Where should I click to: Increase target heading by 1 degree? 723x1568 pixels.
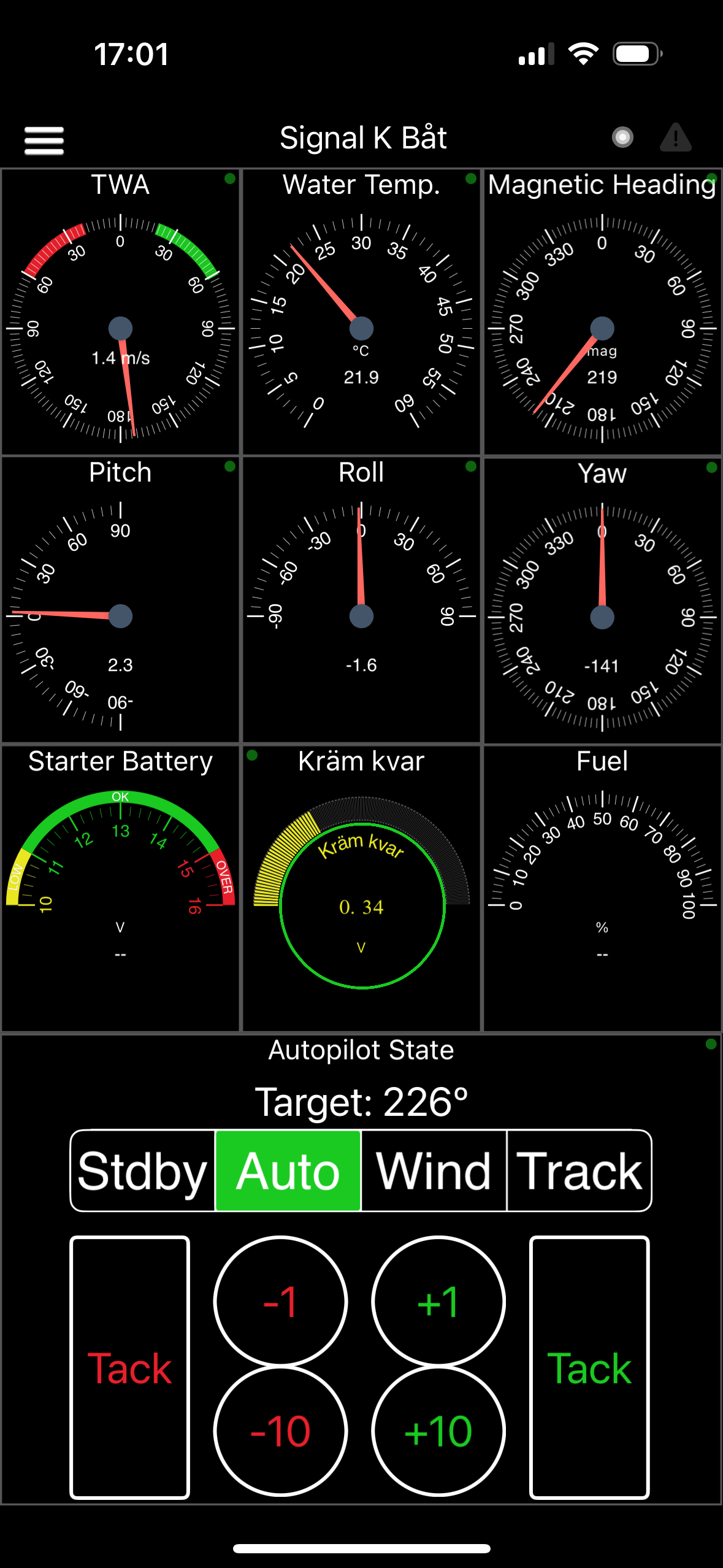click(x=438, y=1302)
